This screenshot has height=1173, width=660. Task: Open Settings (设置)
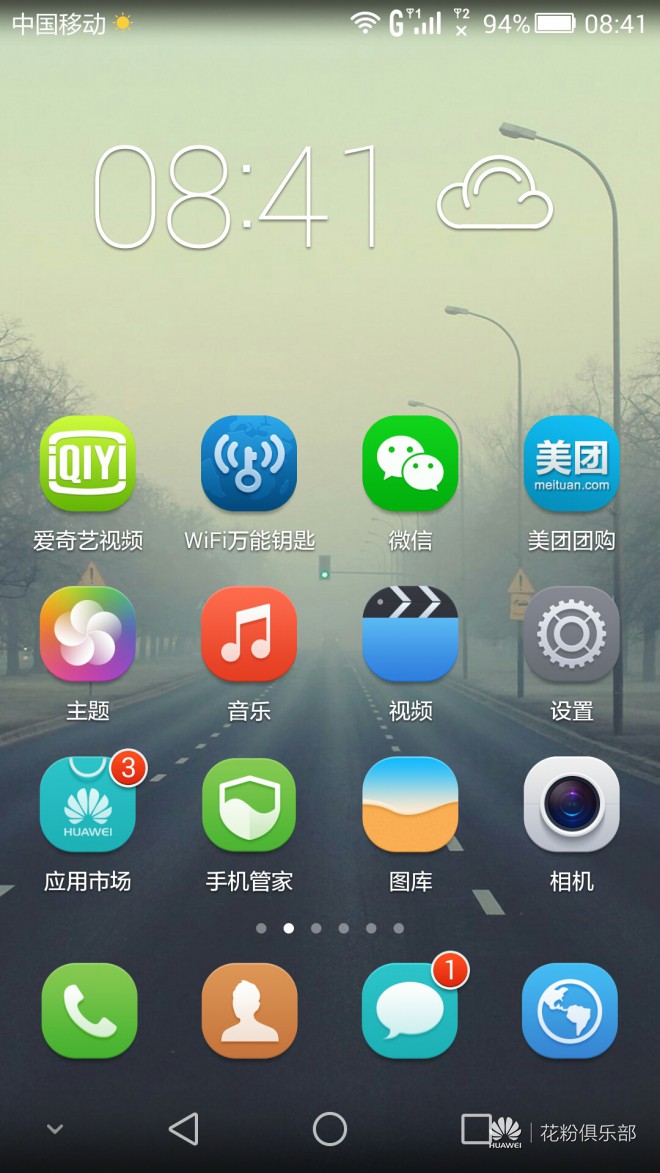pos(571,634)
